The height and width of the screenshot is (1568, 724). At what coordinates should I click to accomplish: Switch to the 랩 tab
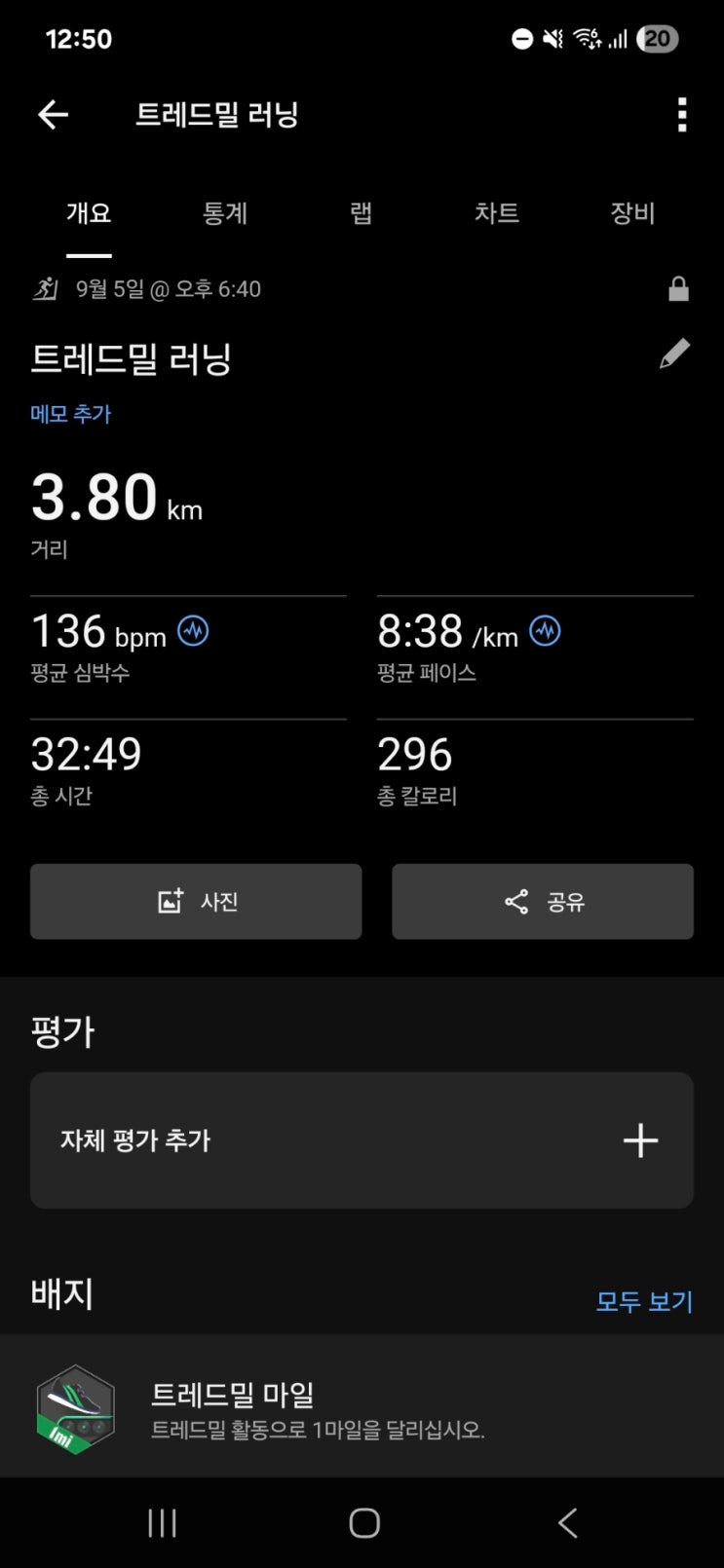pyautogui.click(x=362, y=213)
